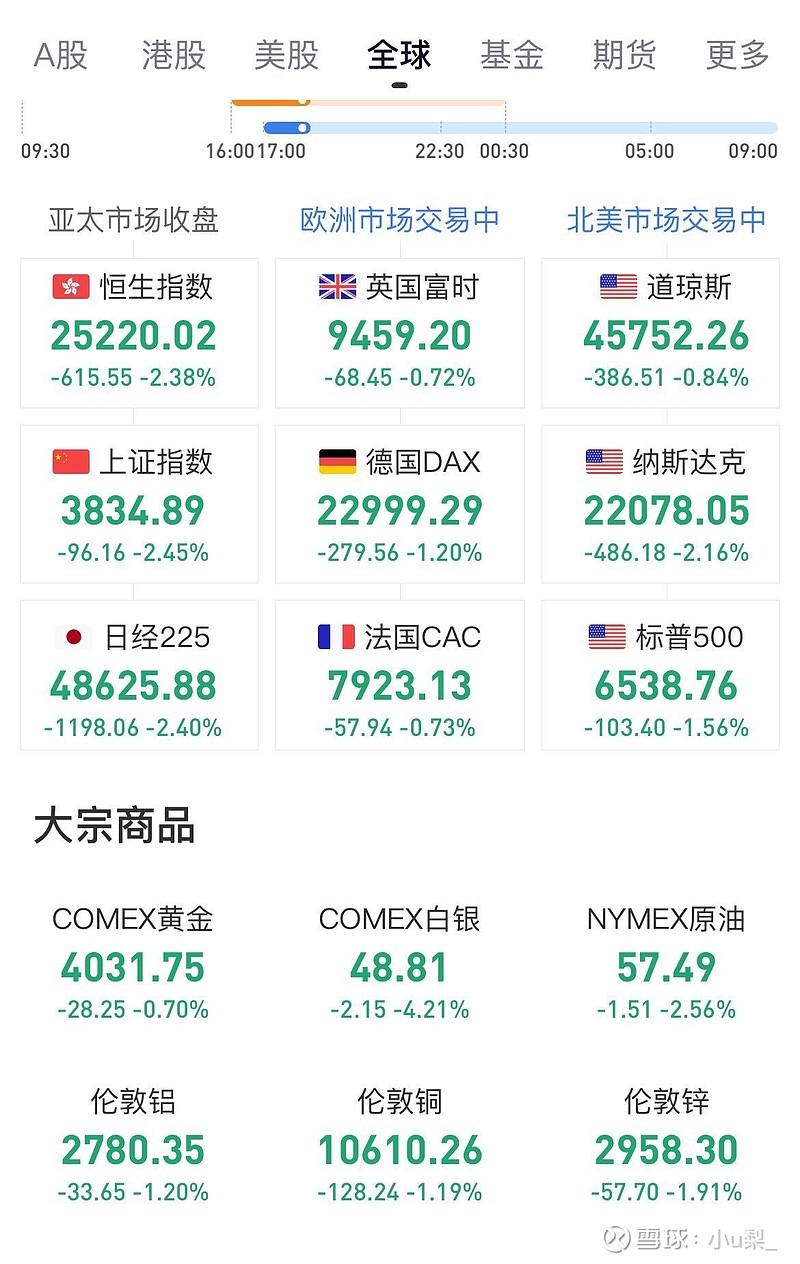This screenshot has height=1264, width=800.
Task: Open the 标普500 card
Action: tap(660, 675)
